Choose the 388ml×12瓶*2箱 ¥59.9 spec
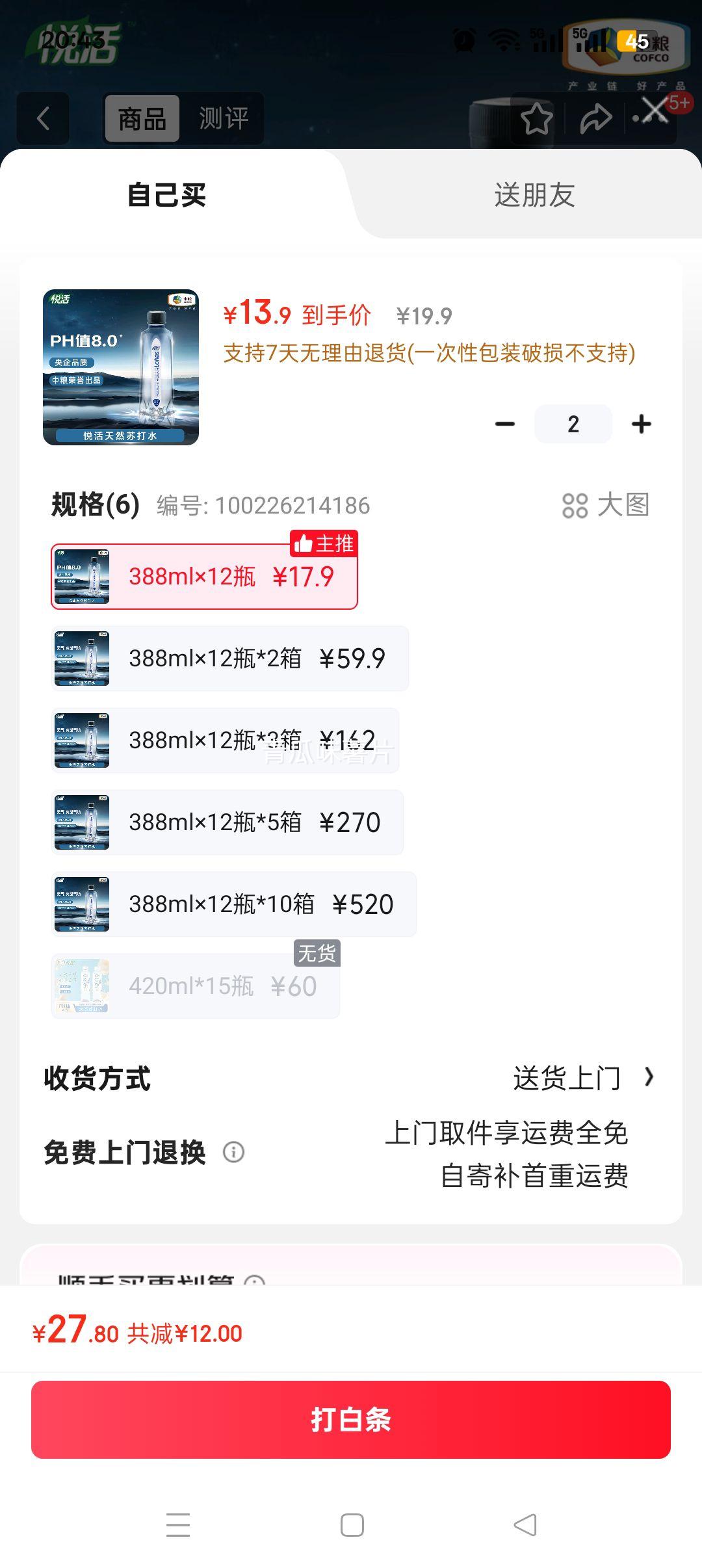This screenshot has width=702, height=1568. (230, 659)
